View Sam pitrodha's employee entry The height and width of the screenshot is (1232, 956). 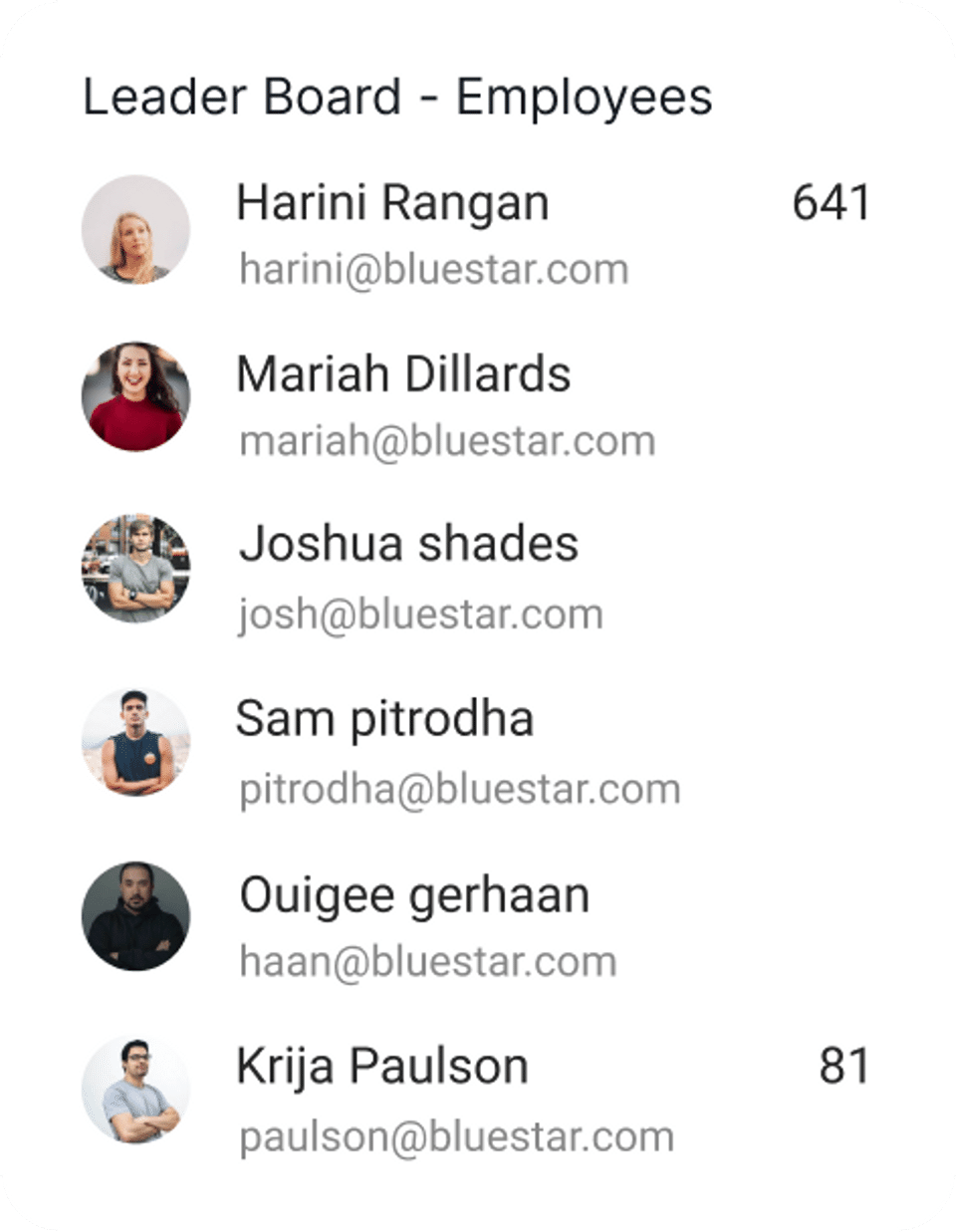(x=384, y=719)
